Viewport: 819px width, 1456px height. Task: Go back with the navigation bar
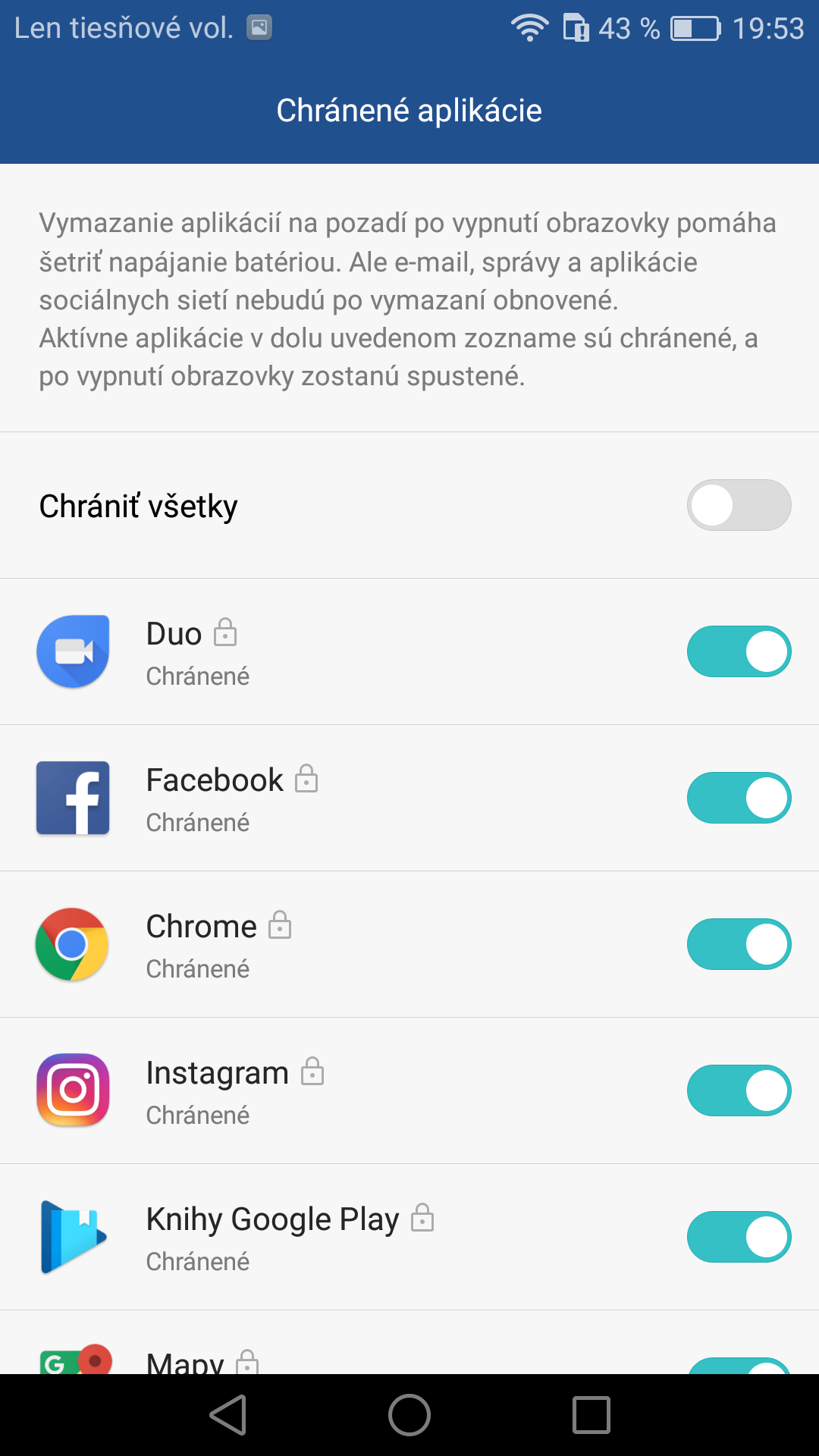click(228, 1415)
